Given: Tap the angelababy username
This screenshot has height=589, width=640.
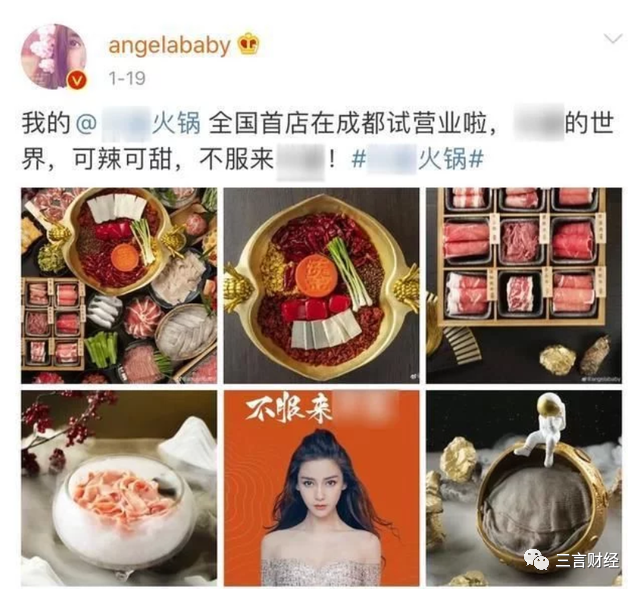Looking at the screenshot, I should click(x=168, y=45).
